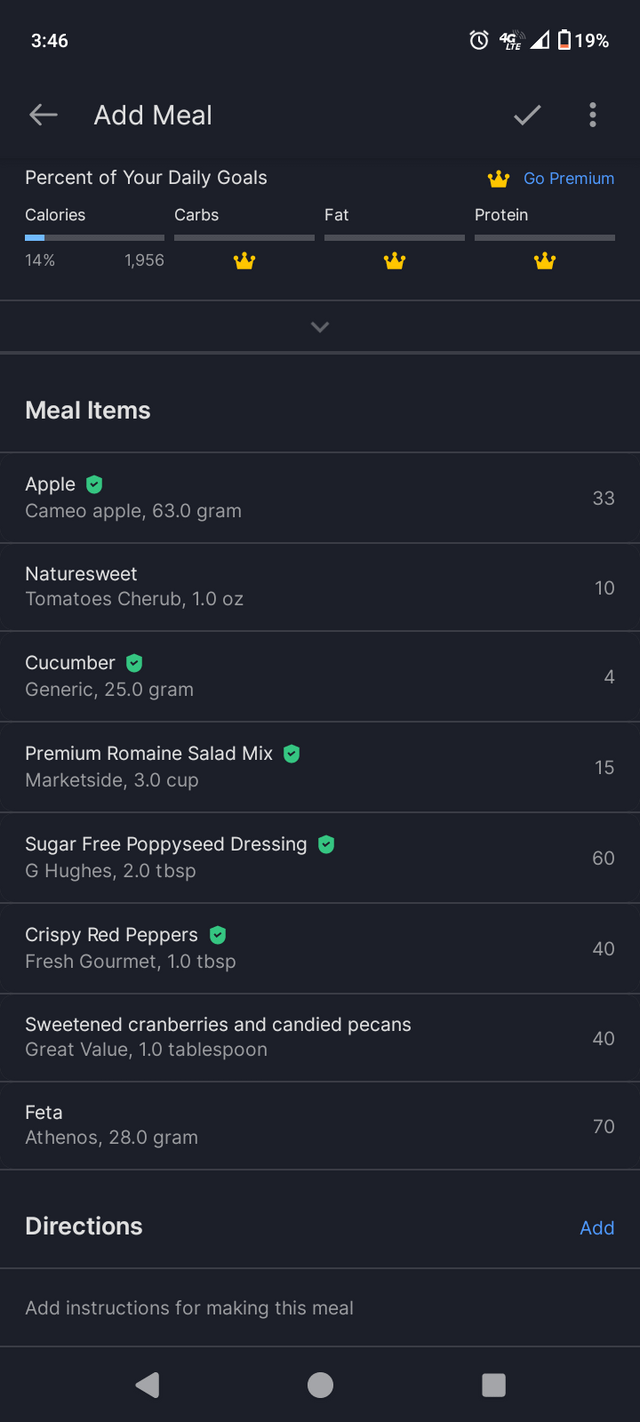Open Premium Romaine Salad Mix entry
640x1422 pixels.
click(320, 767)
